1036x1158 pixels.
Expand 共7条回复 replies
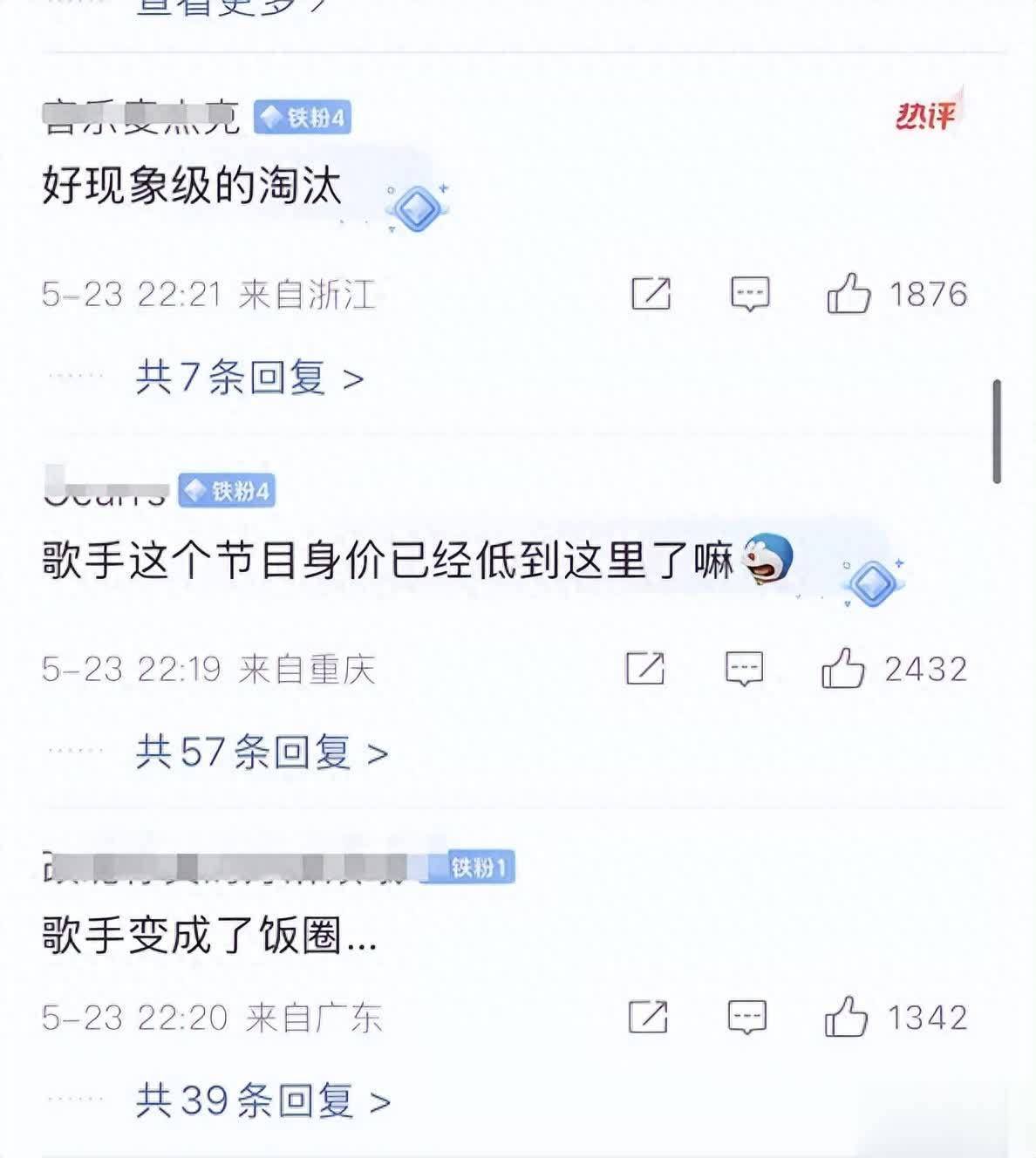(249, 378)
